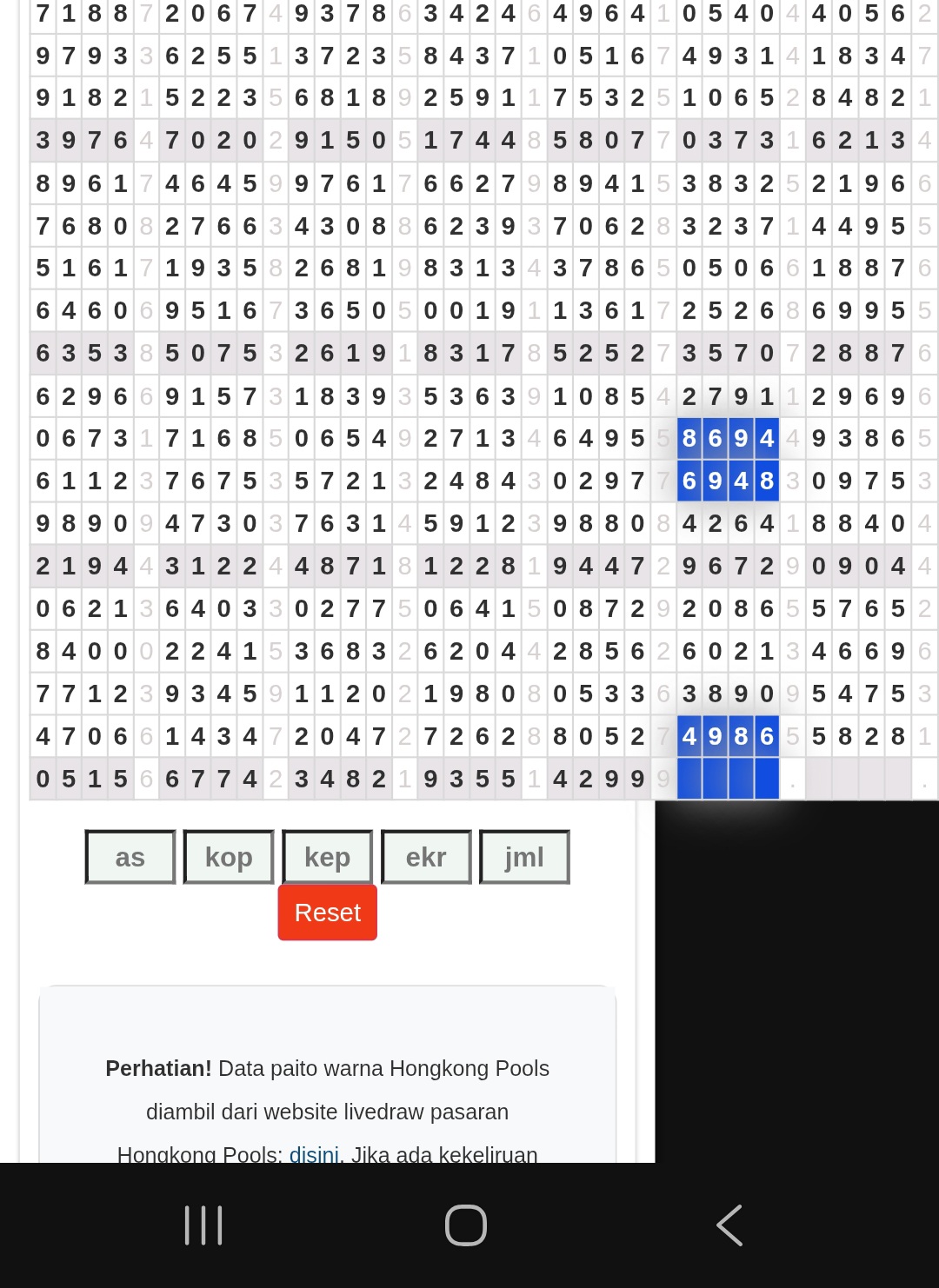Screen dimensions: 939x1288
Task: Tap the 'as' filter button
Action: click(130, 857)
